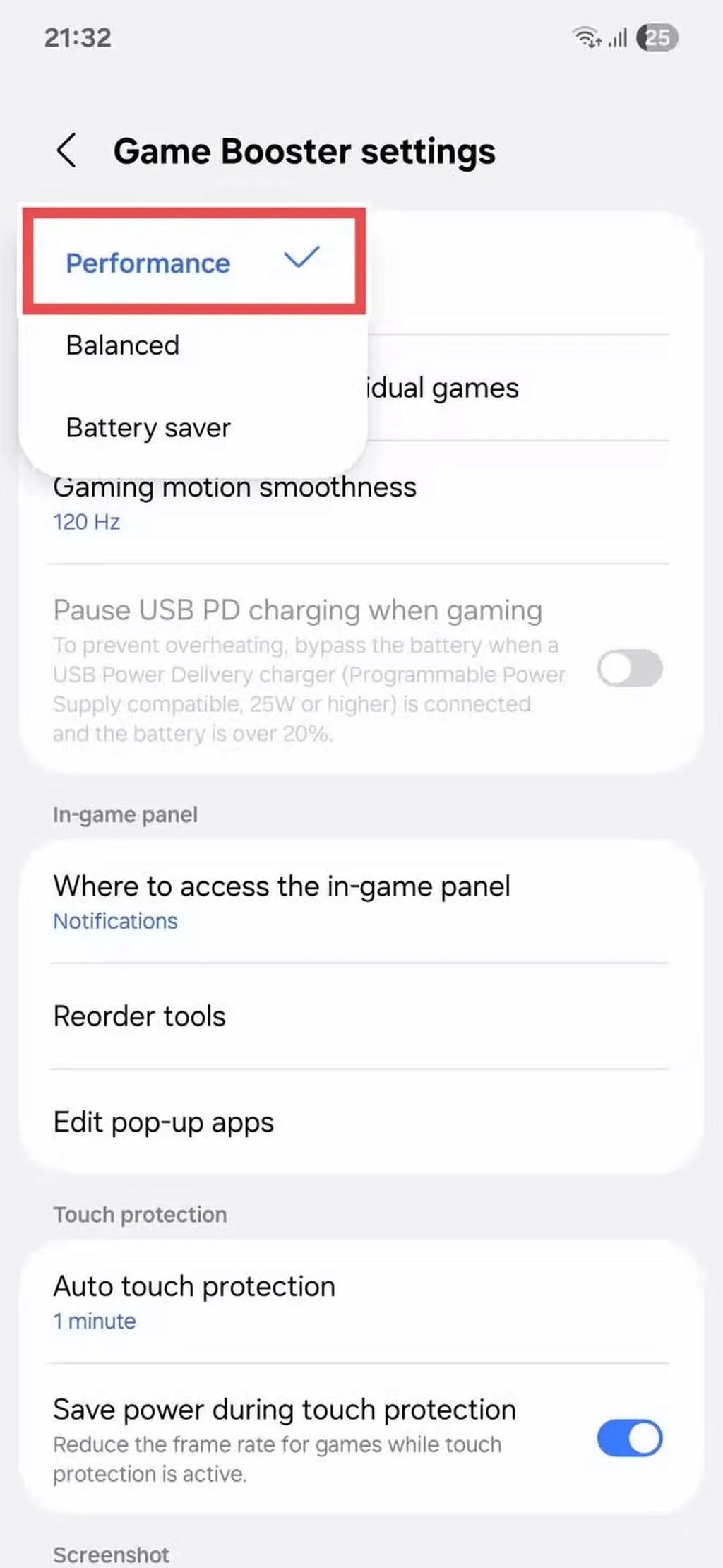Choose the Balanced mode

123,345
